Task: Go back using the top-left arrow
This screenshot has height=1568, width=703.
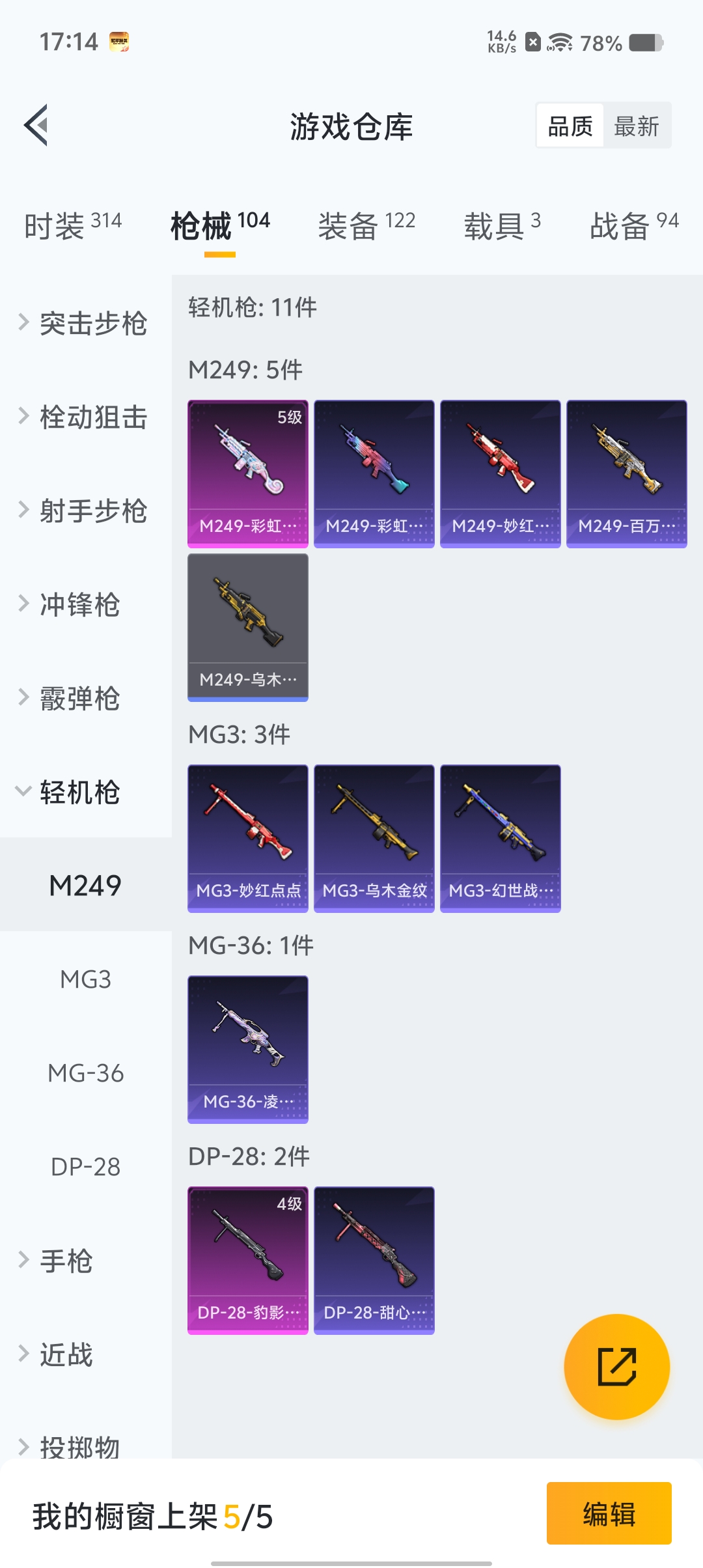Action: [36, 125]
